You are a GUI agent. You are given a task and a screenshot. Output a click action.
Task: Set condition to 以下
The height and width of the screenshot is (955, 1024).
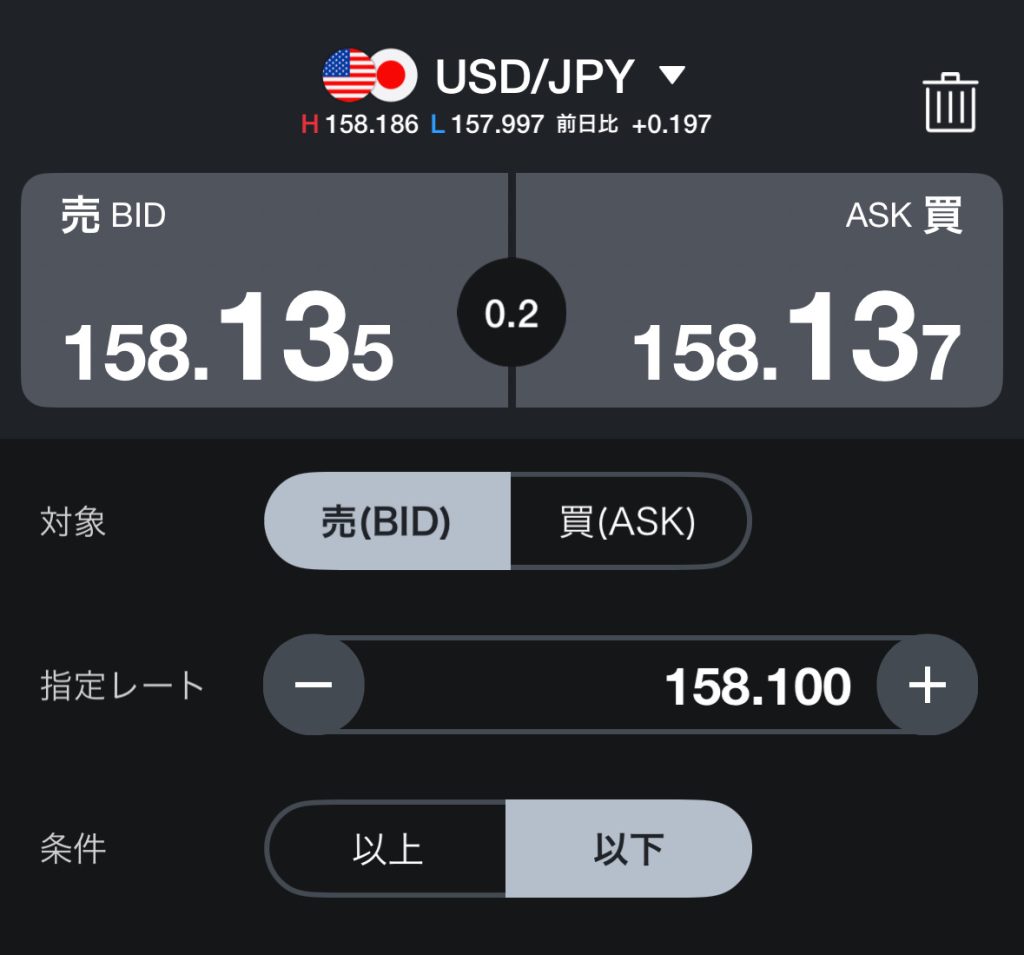click(x=628, y=849)
